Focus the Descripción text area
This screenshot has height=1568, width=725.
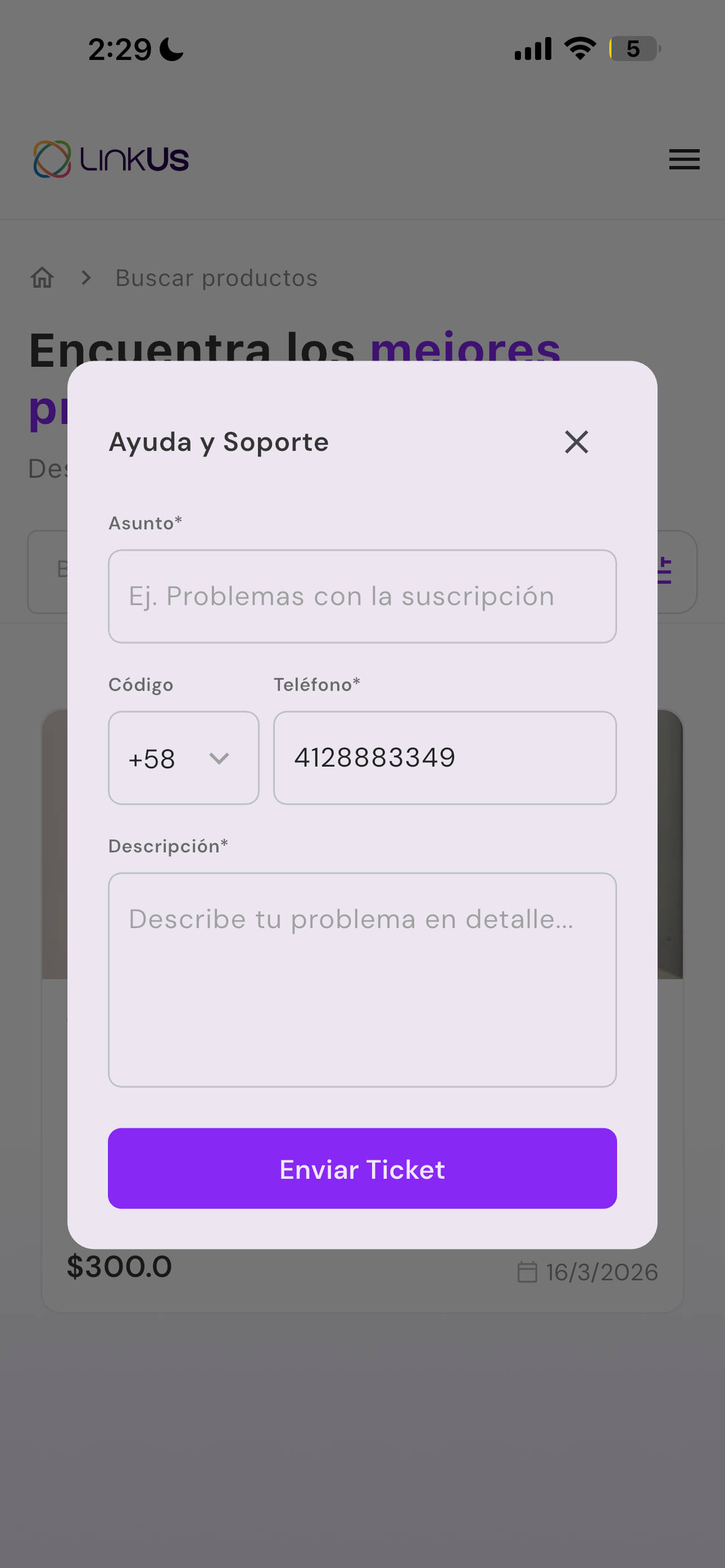(x=362, y=980)
